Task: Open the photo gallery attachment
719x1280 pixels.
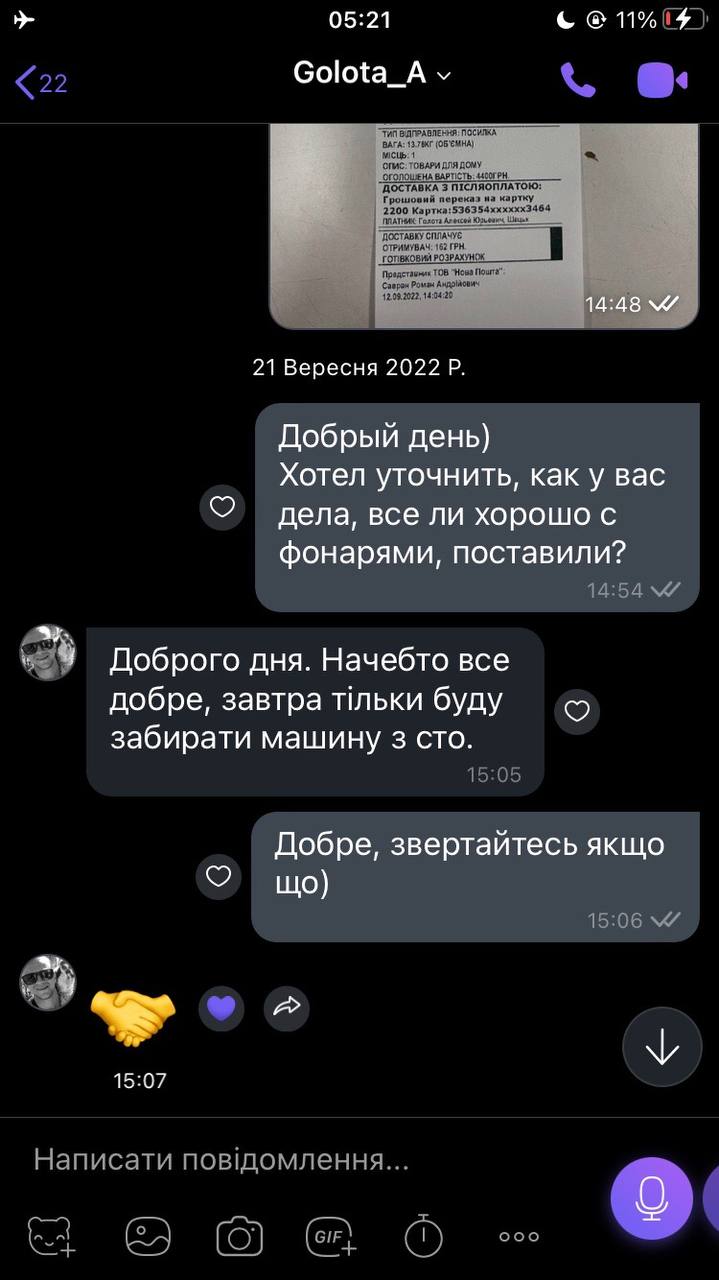Action: 147,1237
